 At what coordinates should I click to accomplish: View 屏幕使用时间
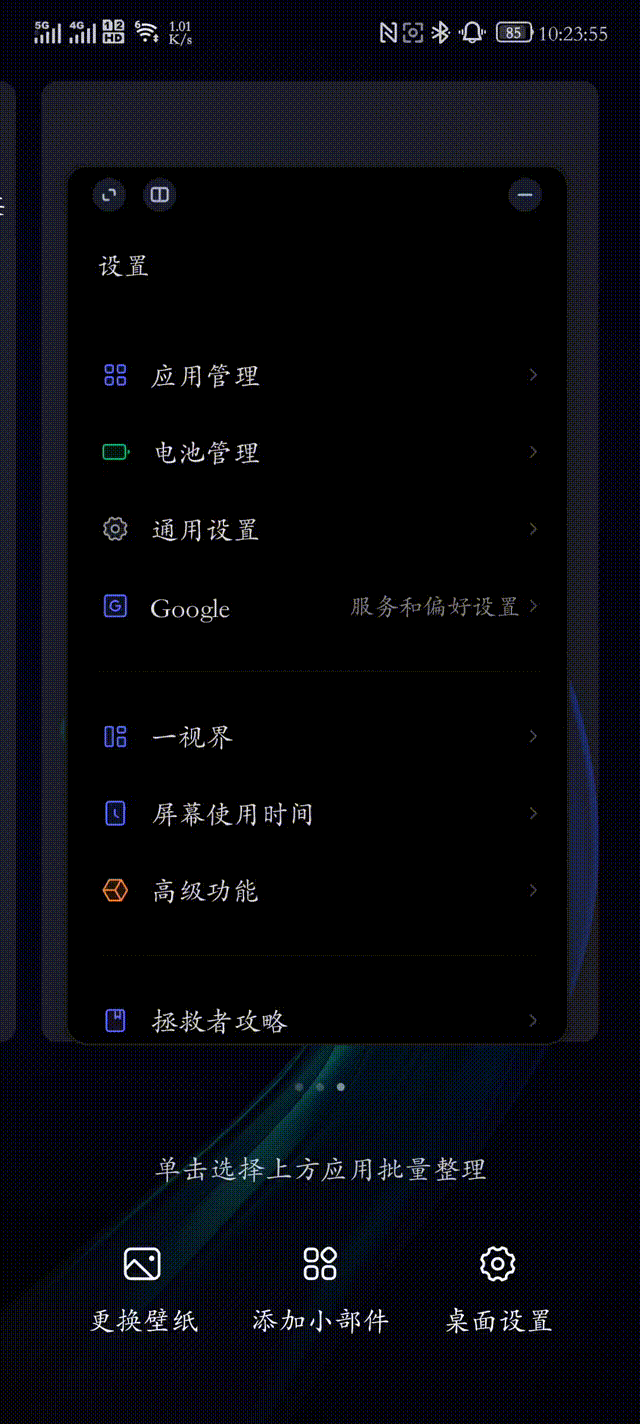click(x=318, y=814)
